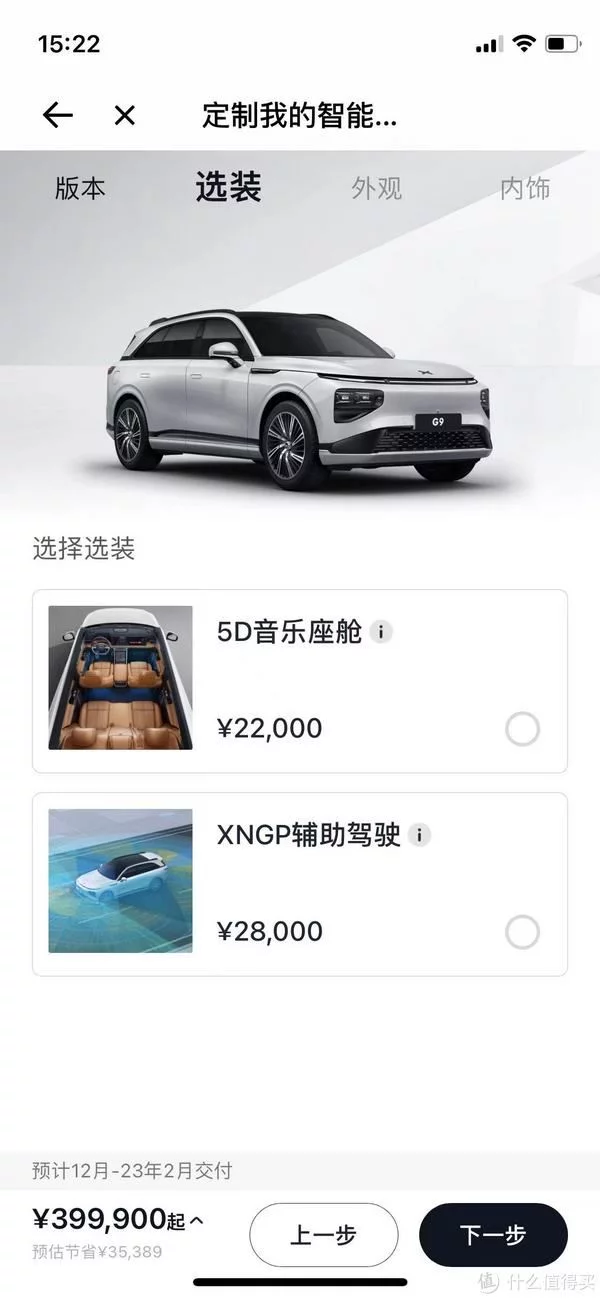Open the 内饰 tab
This screenshot has height=1299, width=600.
coord(526,188)
